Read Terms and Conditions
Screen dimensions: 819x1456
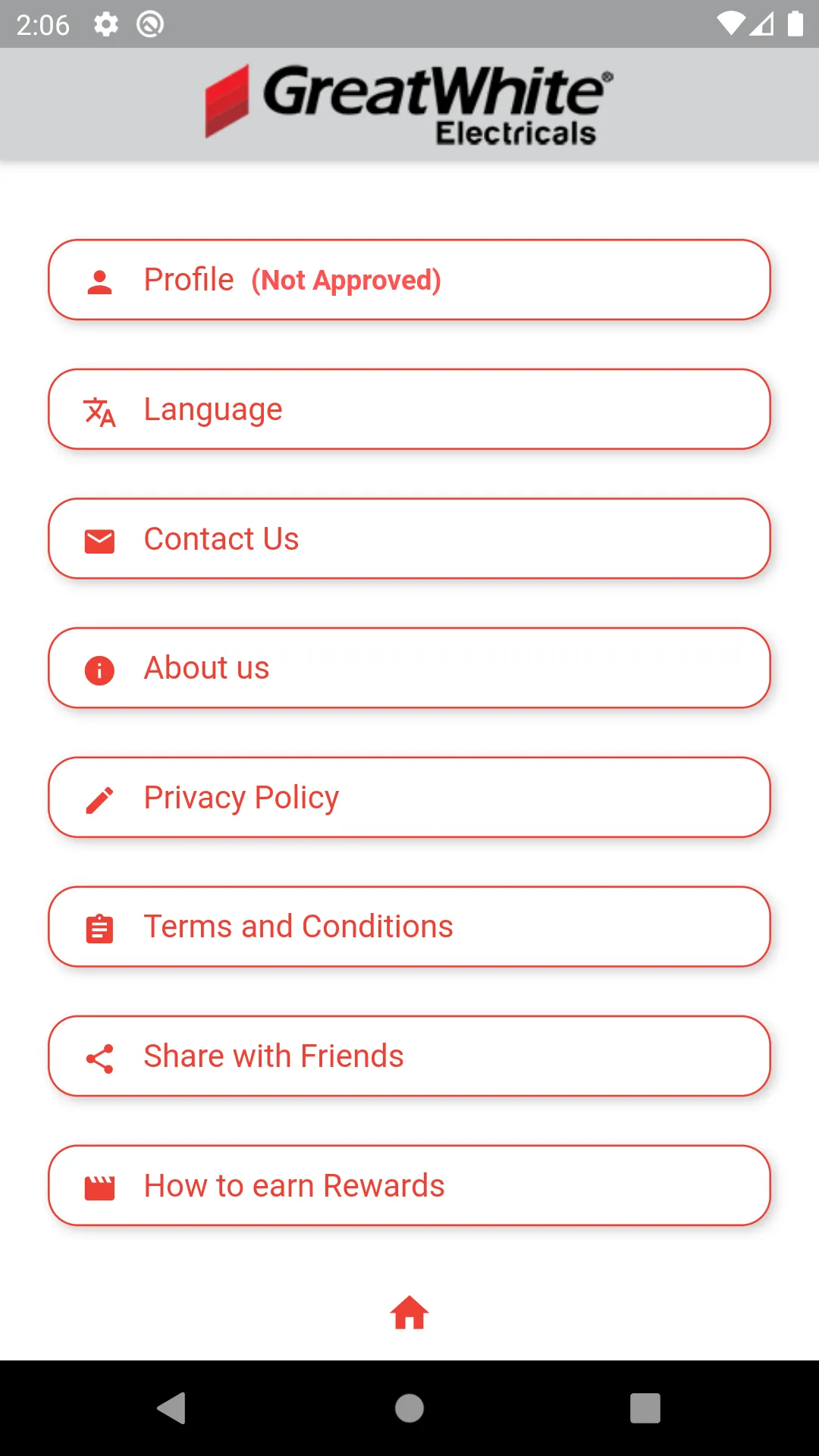[x=409, y=927]
